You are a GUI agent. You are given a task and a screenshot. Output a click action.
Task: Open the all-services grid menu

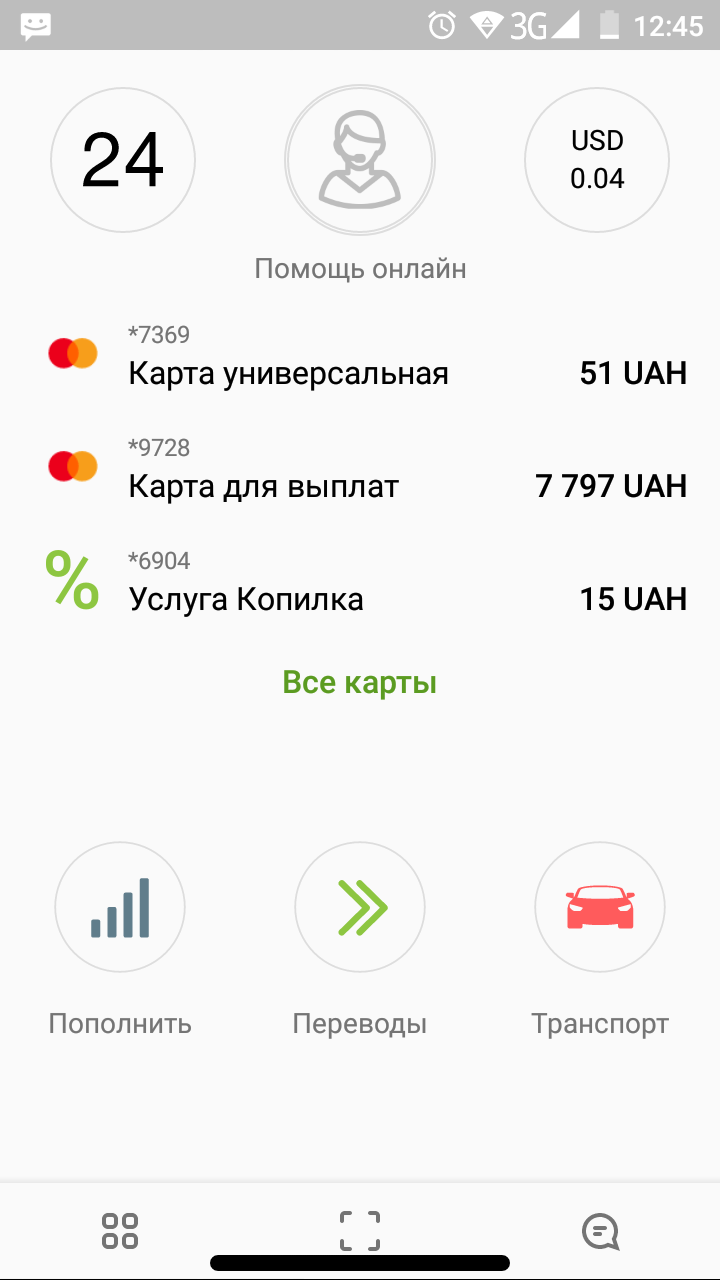point(120,1231)
